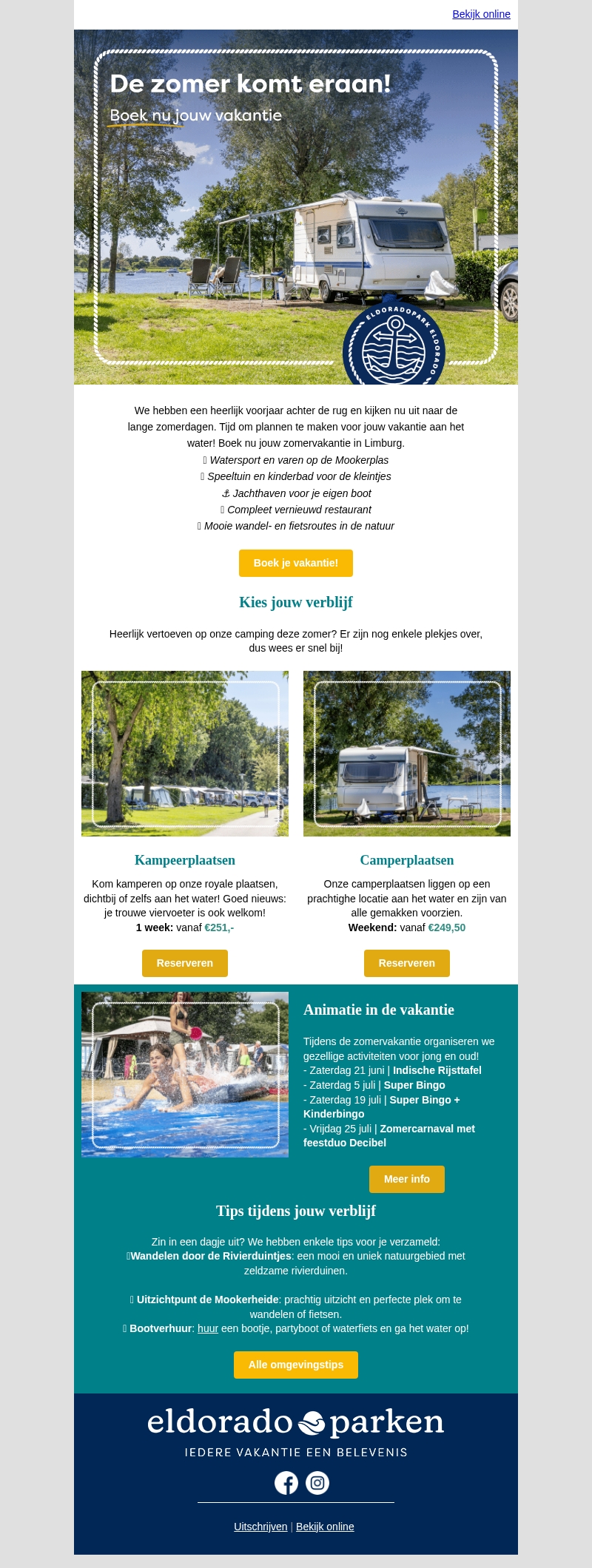Screen dimensions: 592x1568
Task: Open the Kampeerplaatsen photo
Action: click(185, 753)
